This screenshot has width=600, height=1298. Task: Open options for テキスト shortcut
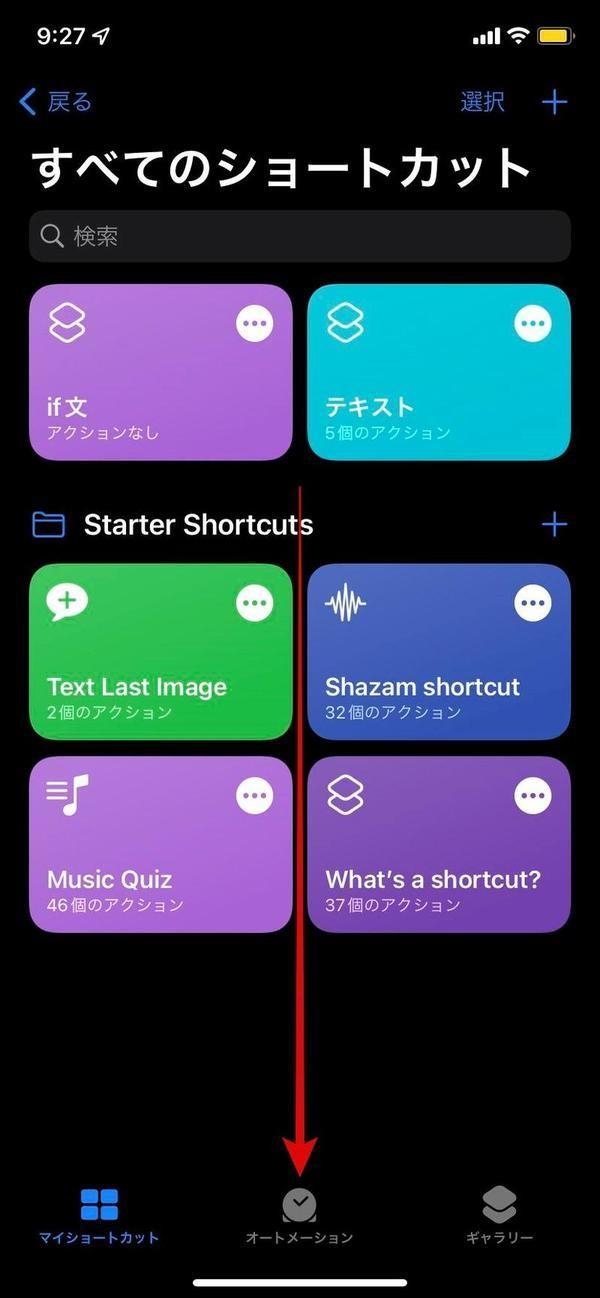[533, 323]
